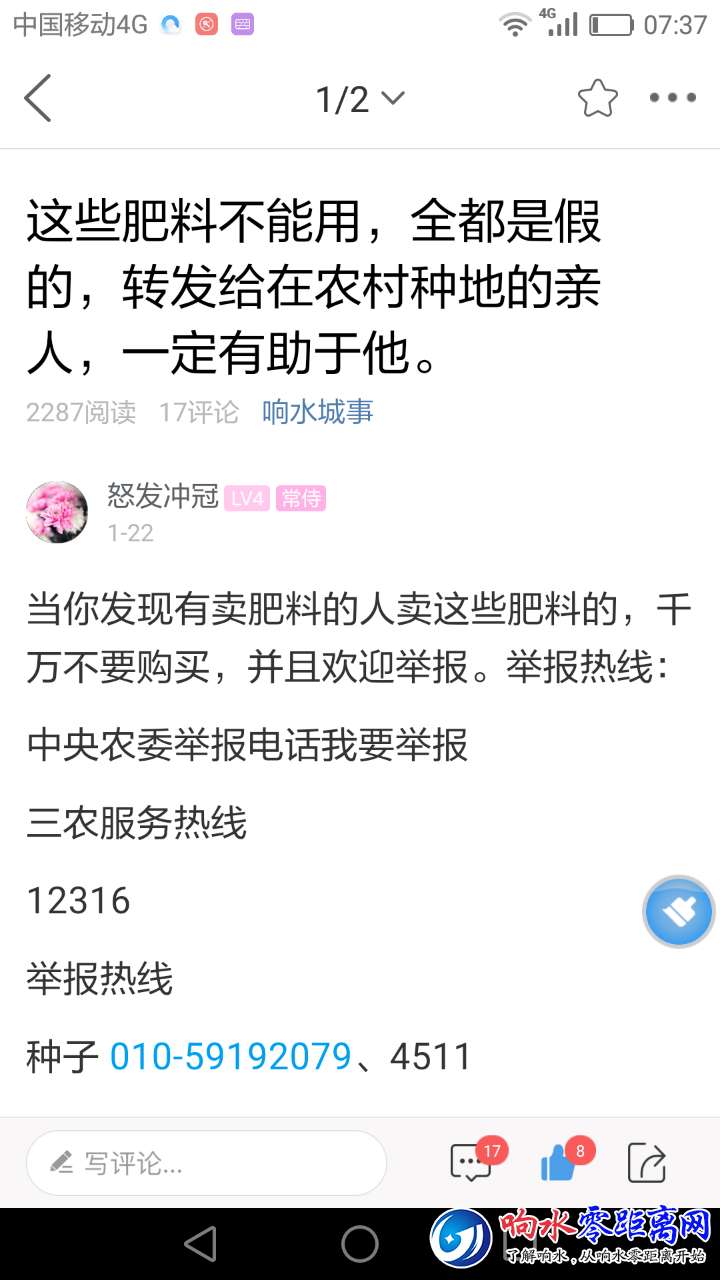720x1280 pixels.
Task: Open the three-dot overflow menu
Action: coord(672,98)
